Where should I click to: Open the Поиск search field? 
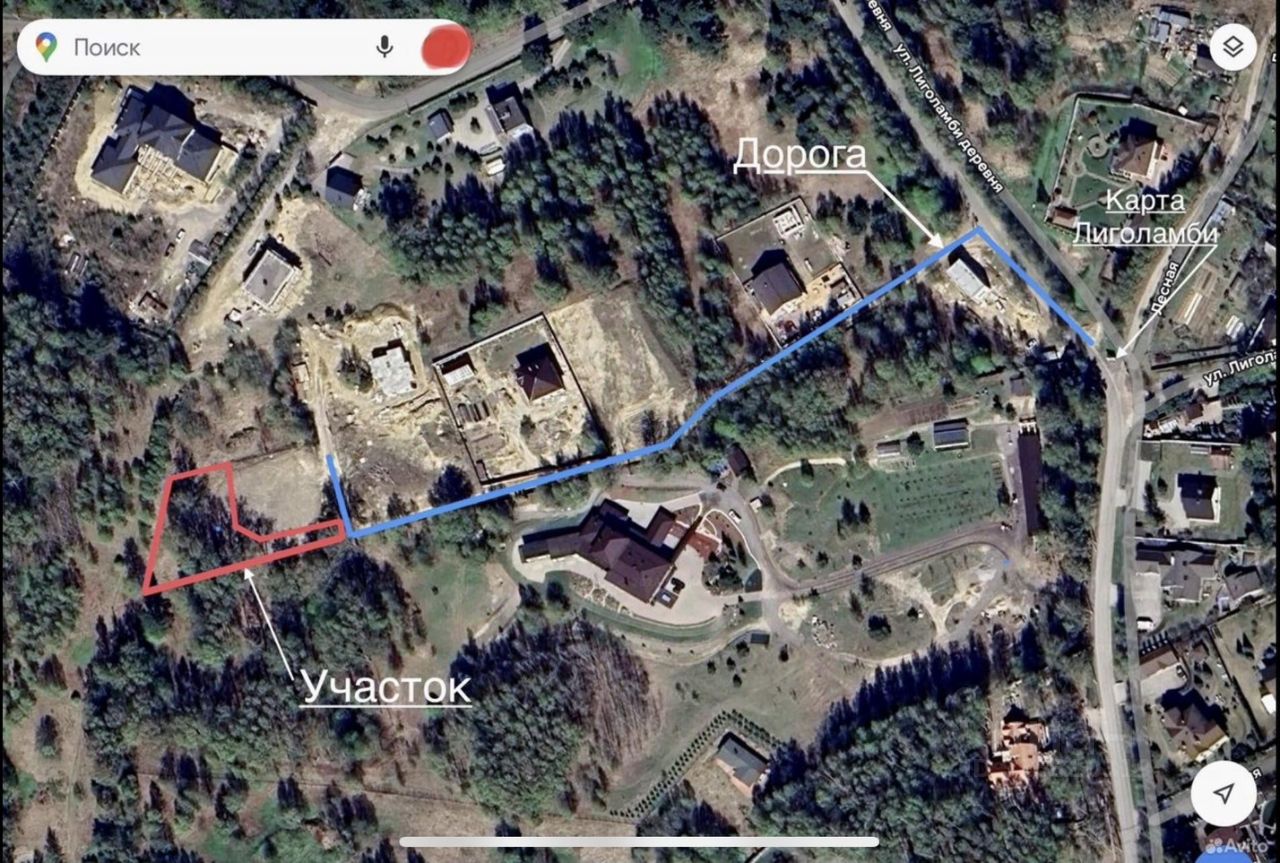(x=210, y=47)
